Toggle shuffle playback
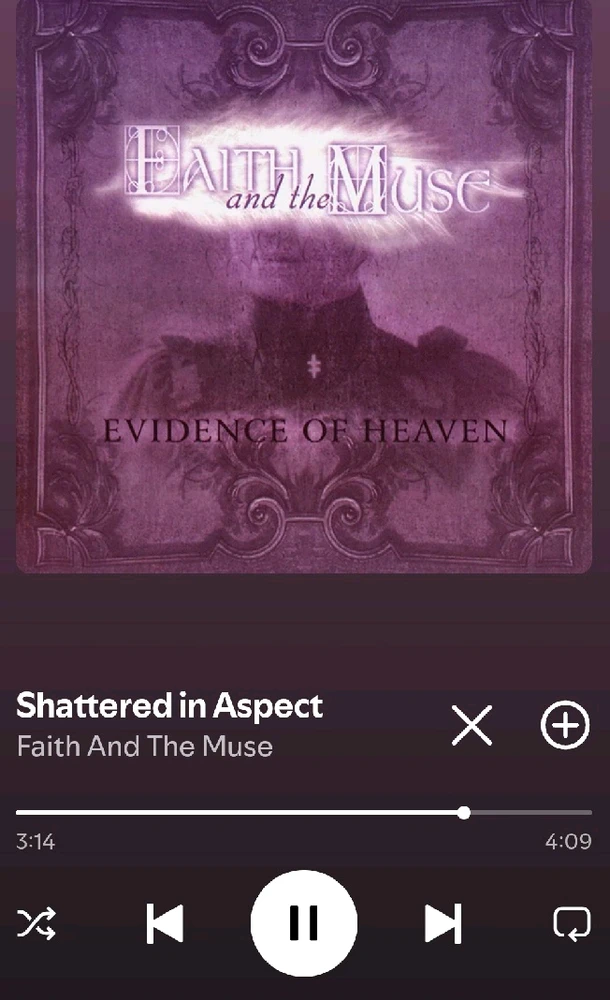Screen dimensions: 610x1000 (x=36, y=923)
